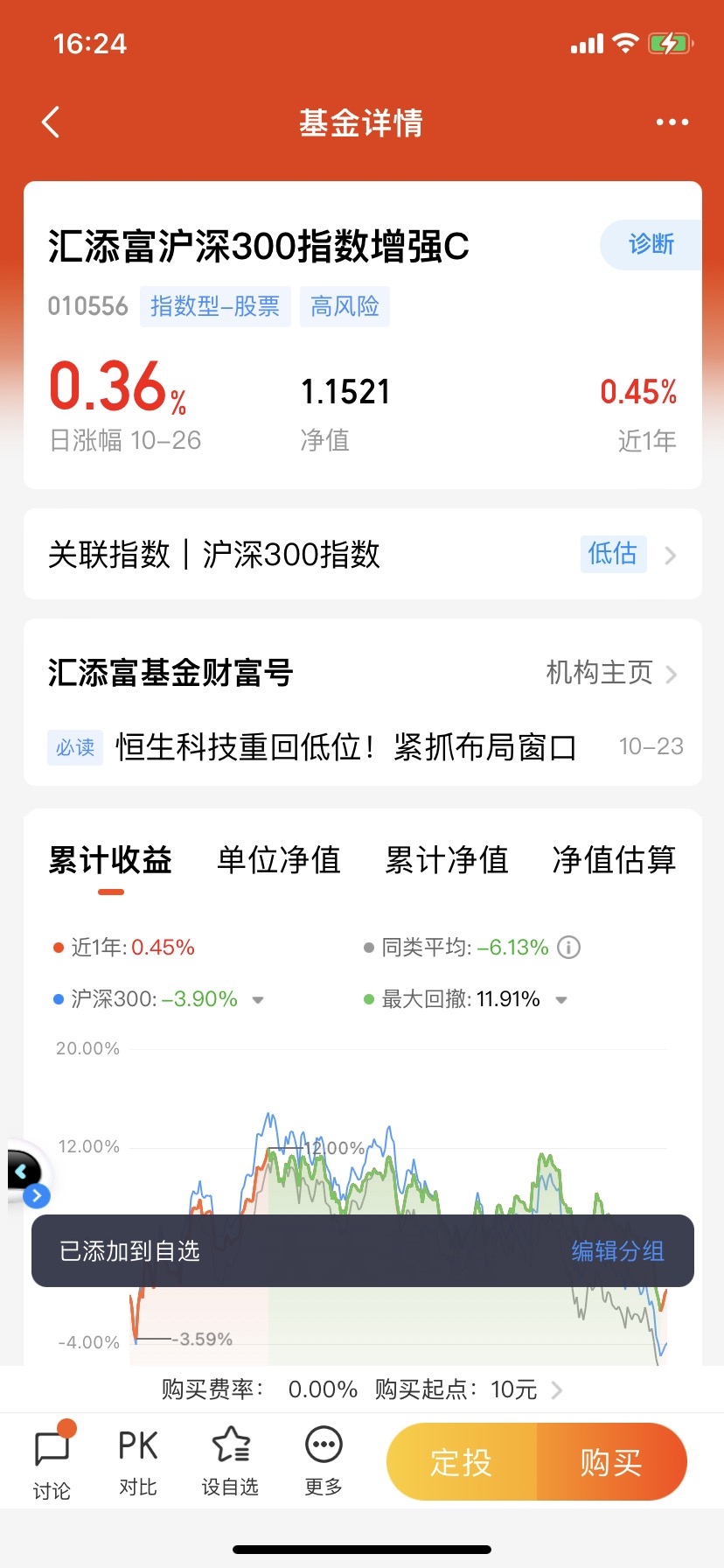Open the 关联指数 沪深300指数 row

click(x=362, y=554)
